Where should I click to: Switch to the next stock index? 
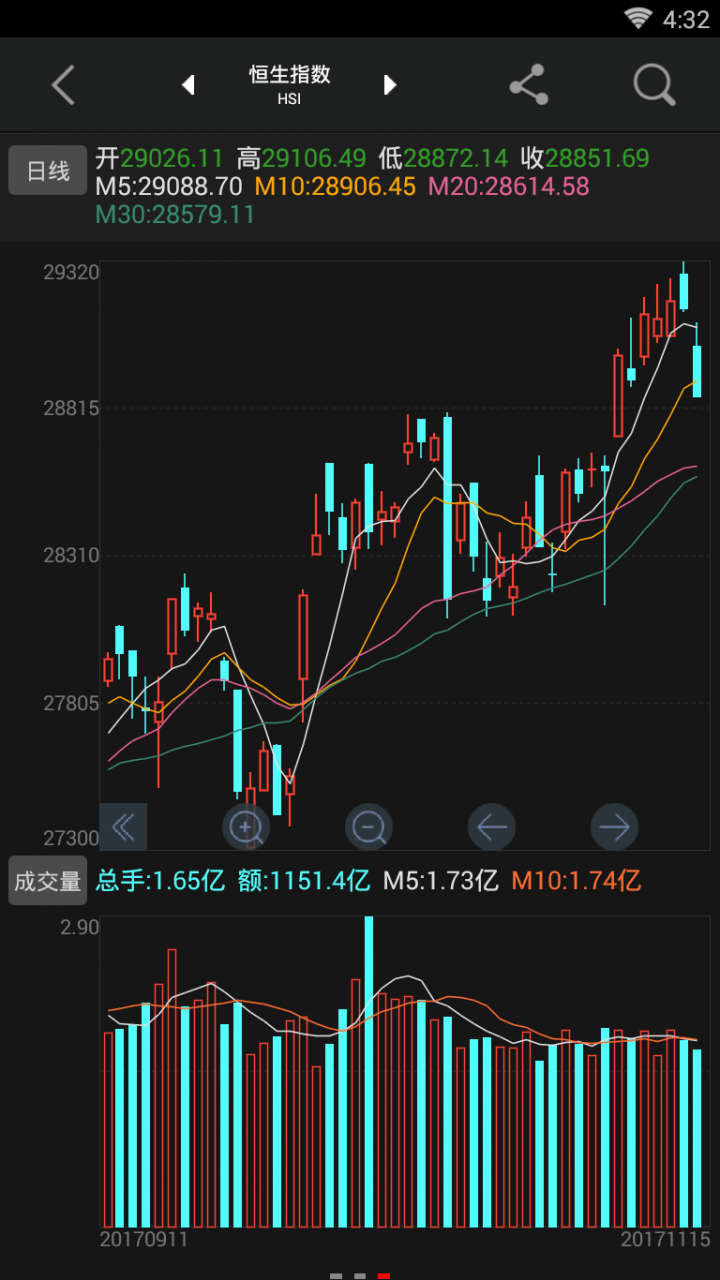tap(390, 85)
